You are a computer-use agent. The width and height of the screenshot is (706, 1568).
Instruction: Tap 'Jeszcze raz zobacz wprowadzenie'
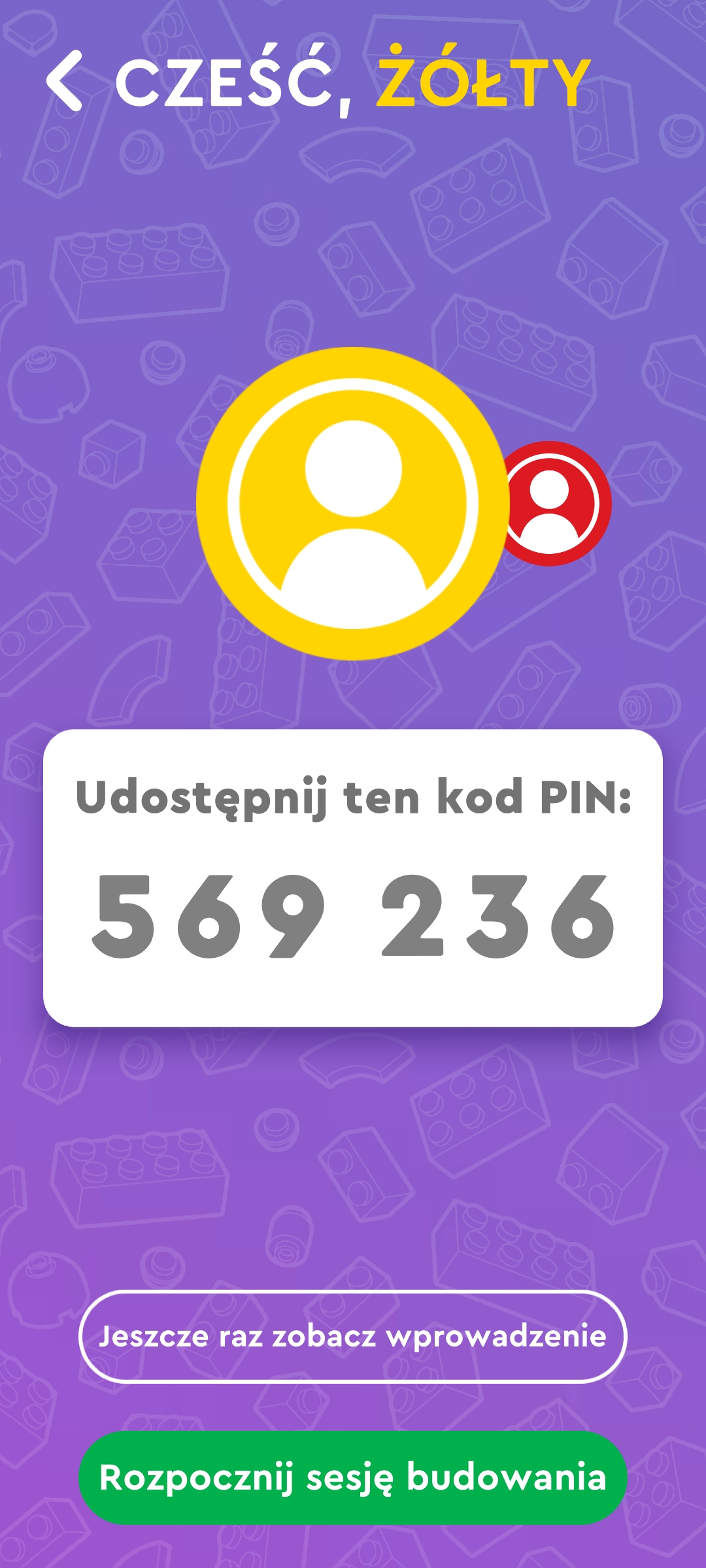[x=353, y=1336]
